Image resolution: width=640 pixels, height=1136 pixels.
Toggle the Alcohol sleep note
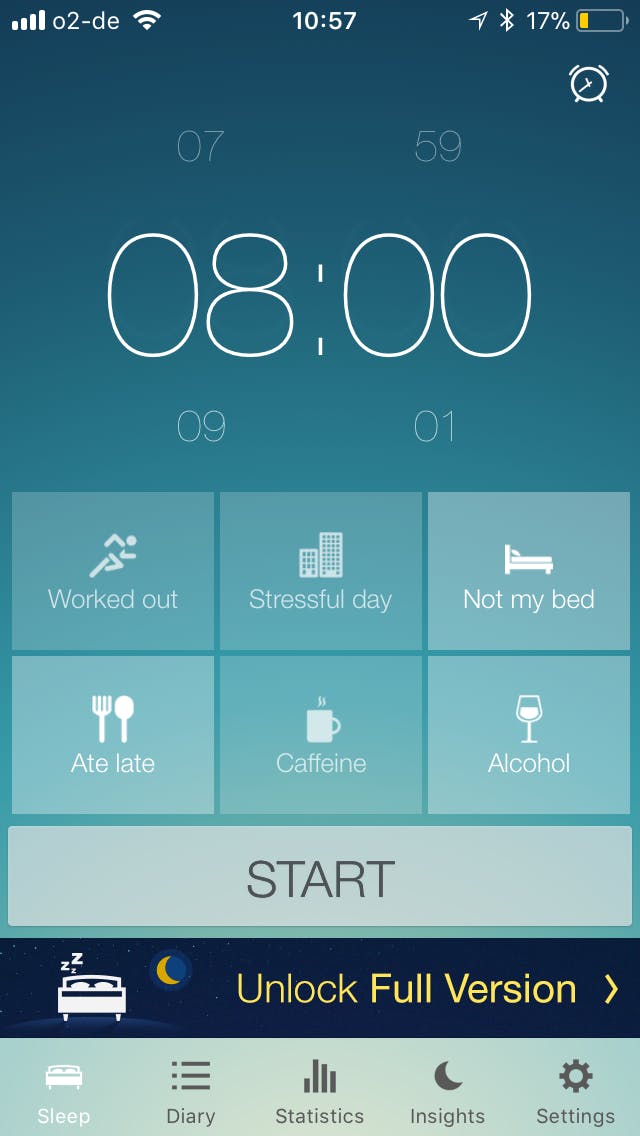[529, 735]
